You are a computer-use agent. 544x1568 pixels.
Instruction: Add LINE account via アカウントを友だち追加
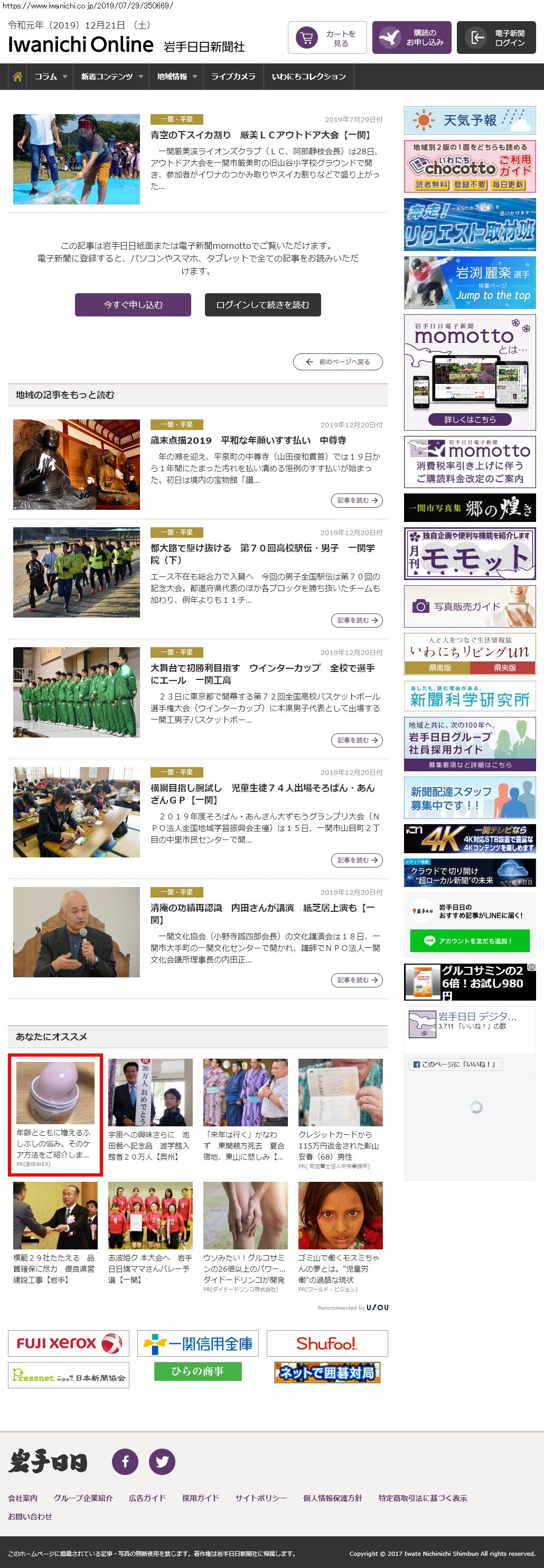coord(470,940)
